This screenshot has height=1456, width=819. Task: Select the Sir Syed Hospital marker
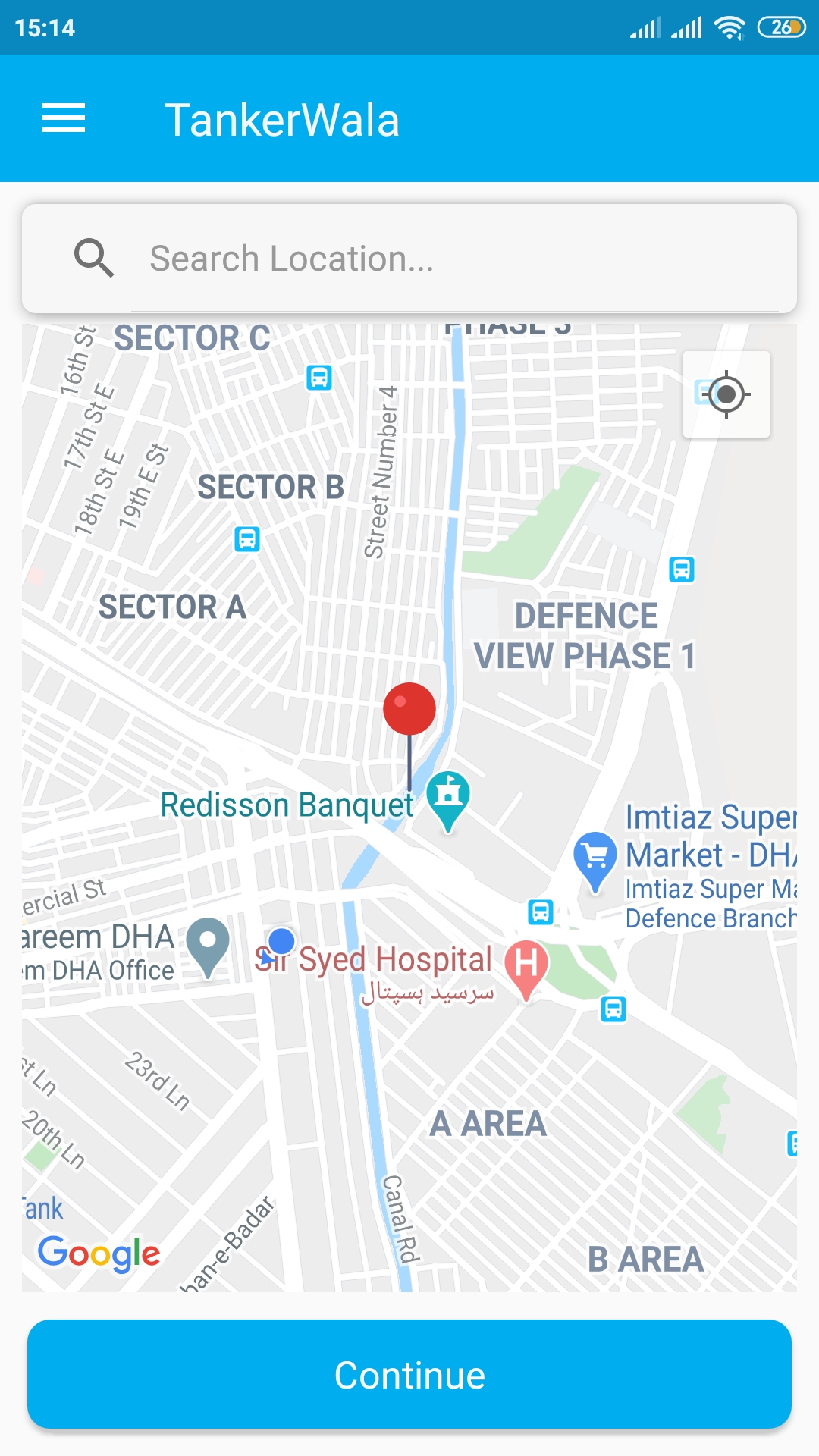[x=526, y=965]
